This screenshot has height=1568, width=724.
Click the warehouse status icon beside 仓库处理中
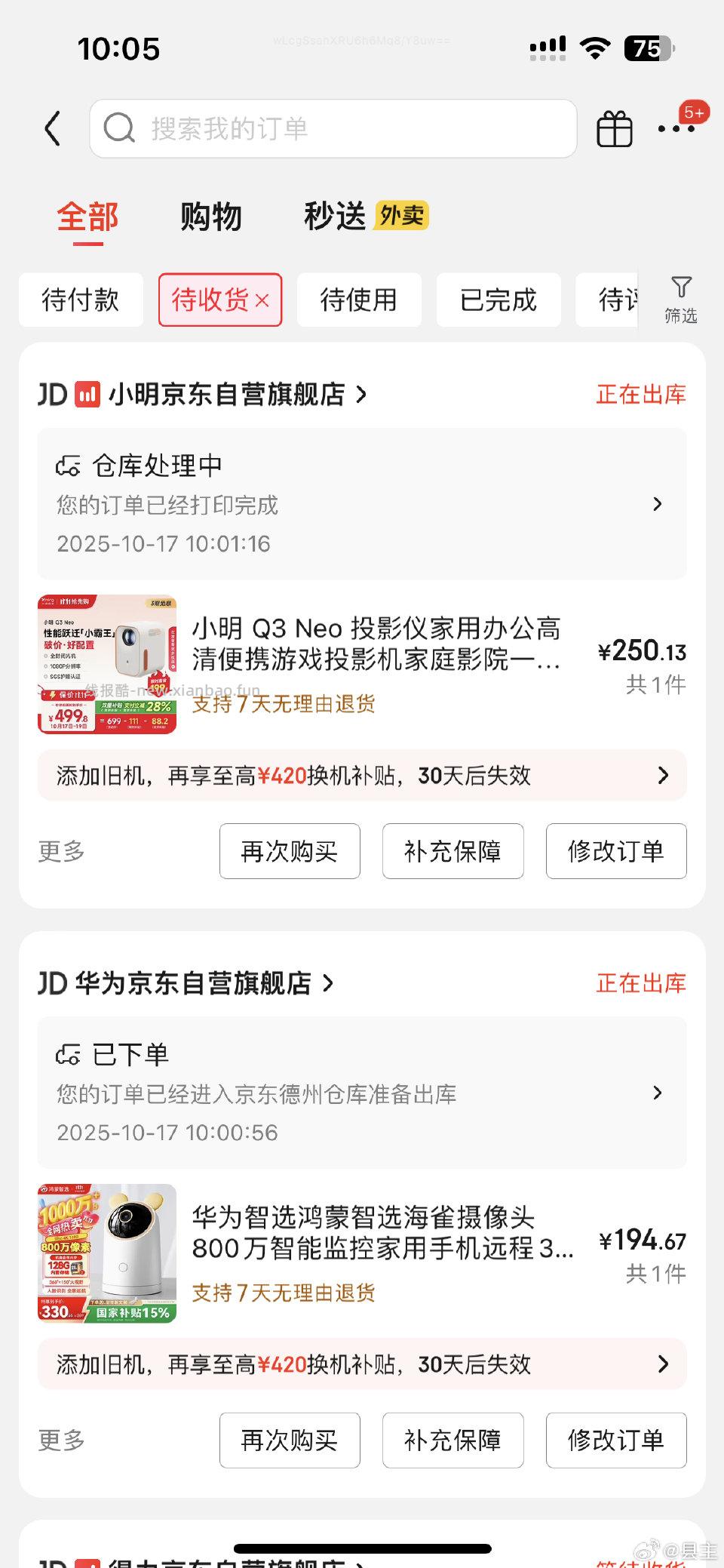[x=69, y=466]
